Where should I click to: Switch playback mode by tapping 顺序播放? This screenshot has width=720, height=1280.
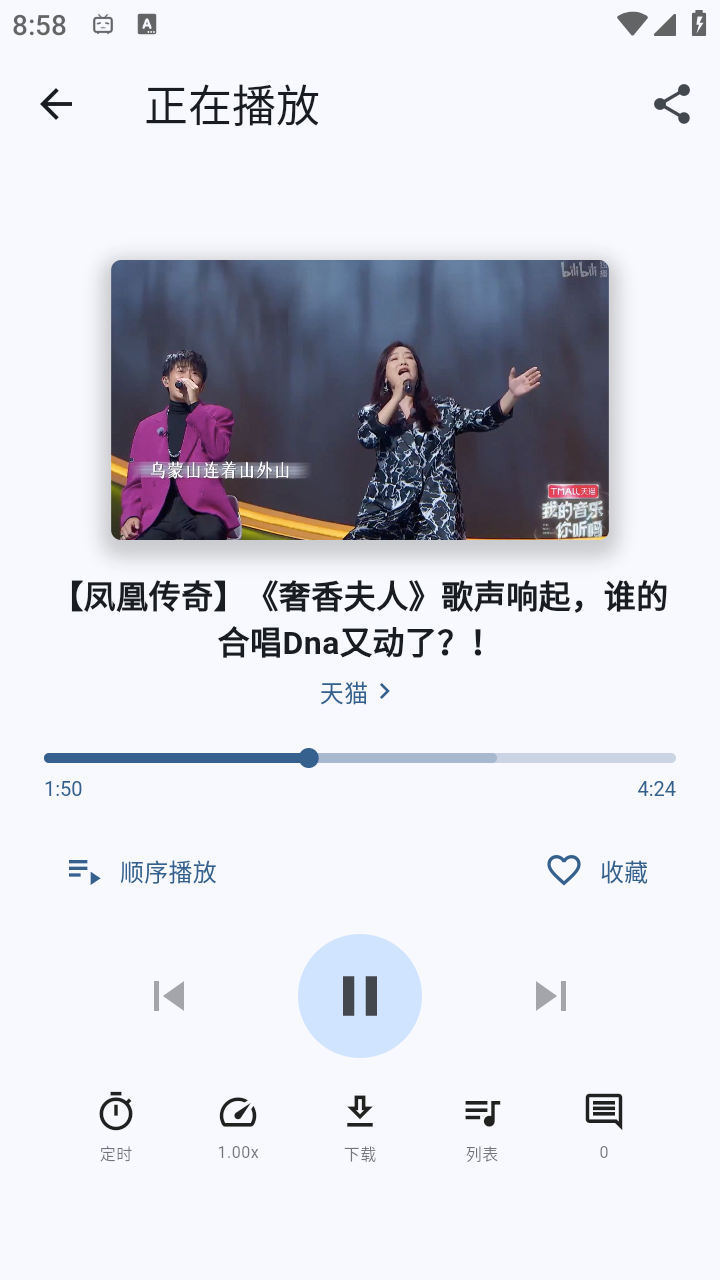(x=168, y=872)
